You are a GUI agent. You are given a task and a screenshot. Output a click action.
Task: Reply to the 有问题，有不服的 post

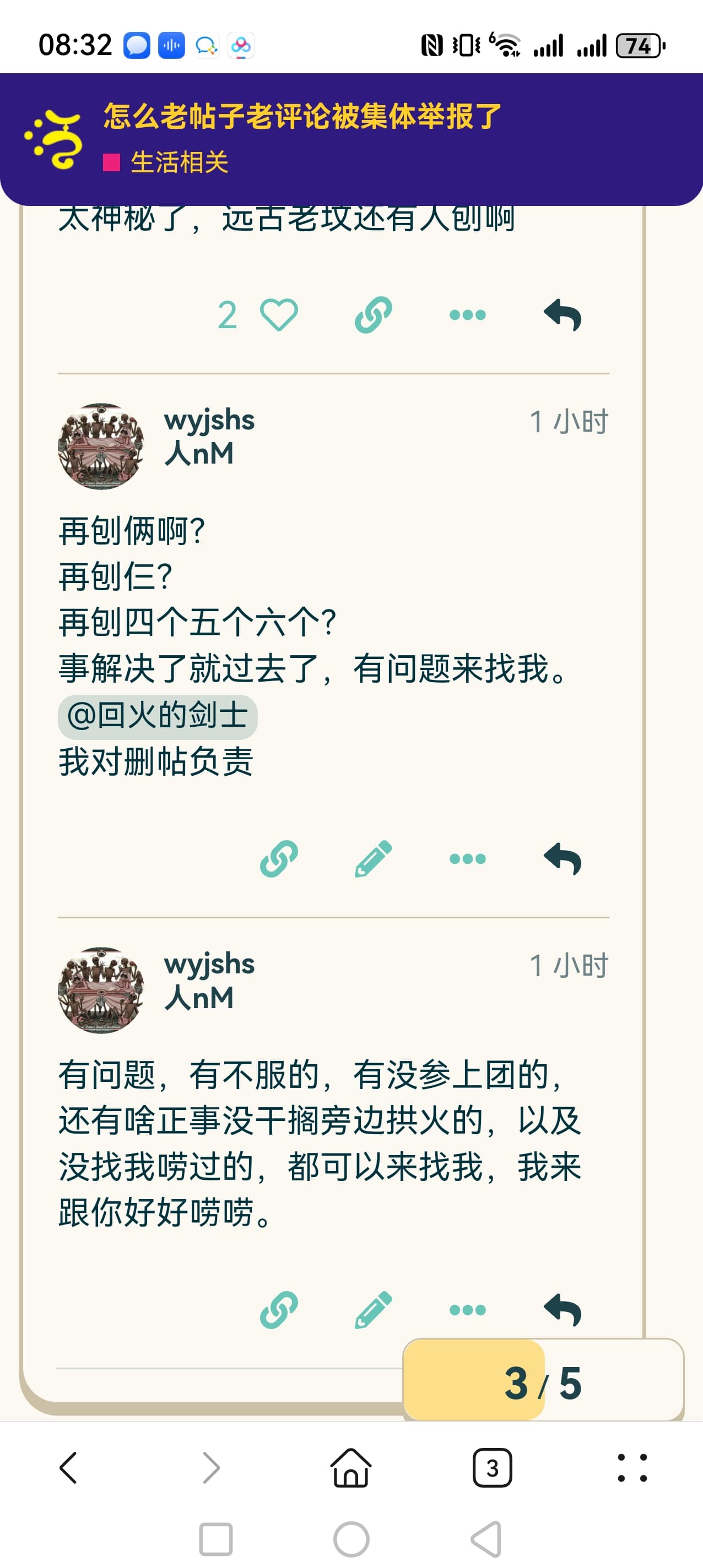(561, 1309)
